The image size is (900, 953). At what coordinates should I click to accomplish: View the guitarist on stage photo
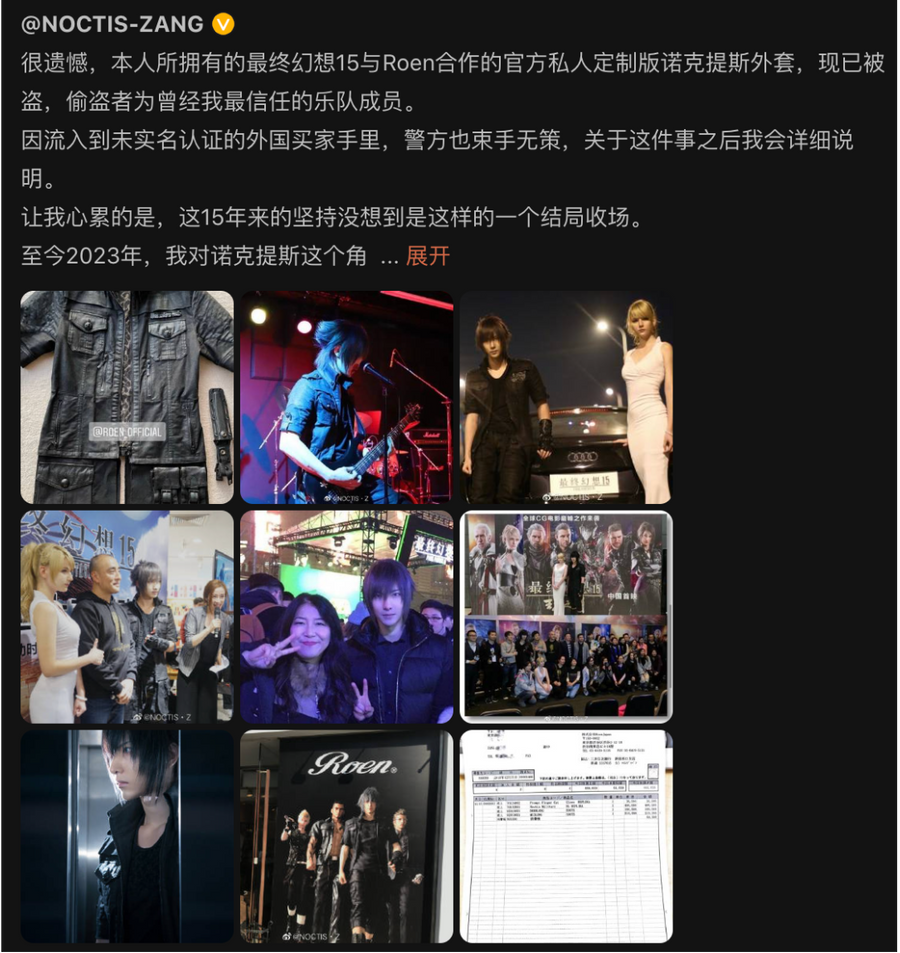pyautogui.click(x=346, y=397)
